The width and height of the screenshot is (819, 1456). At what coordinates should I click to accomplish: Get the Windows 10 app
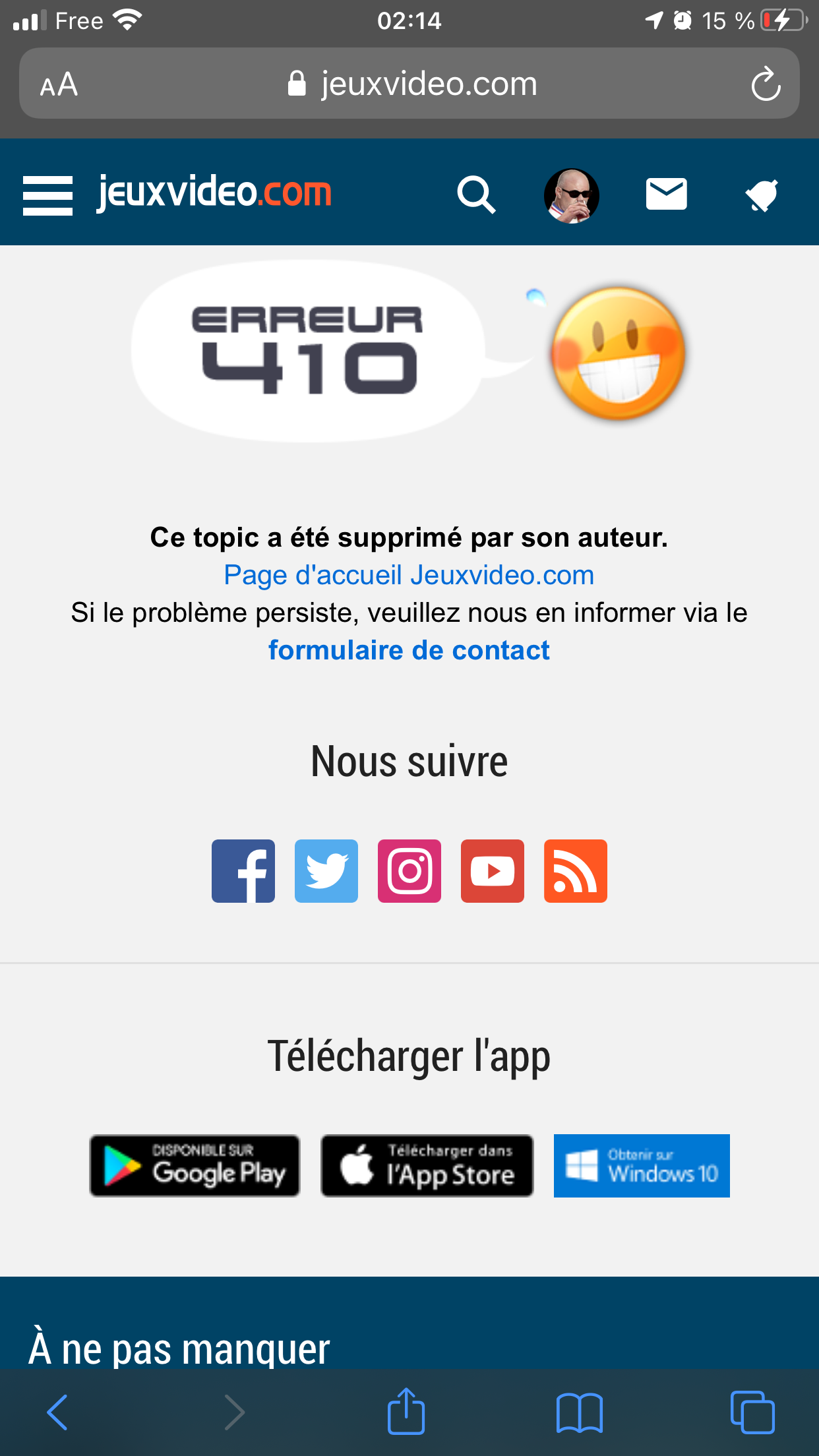point(642,1166)
